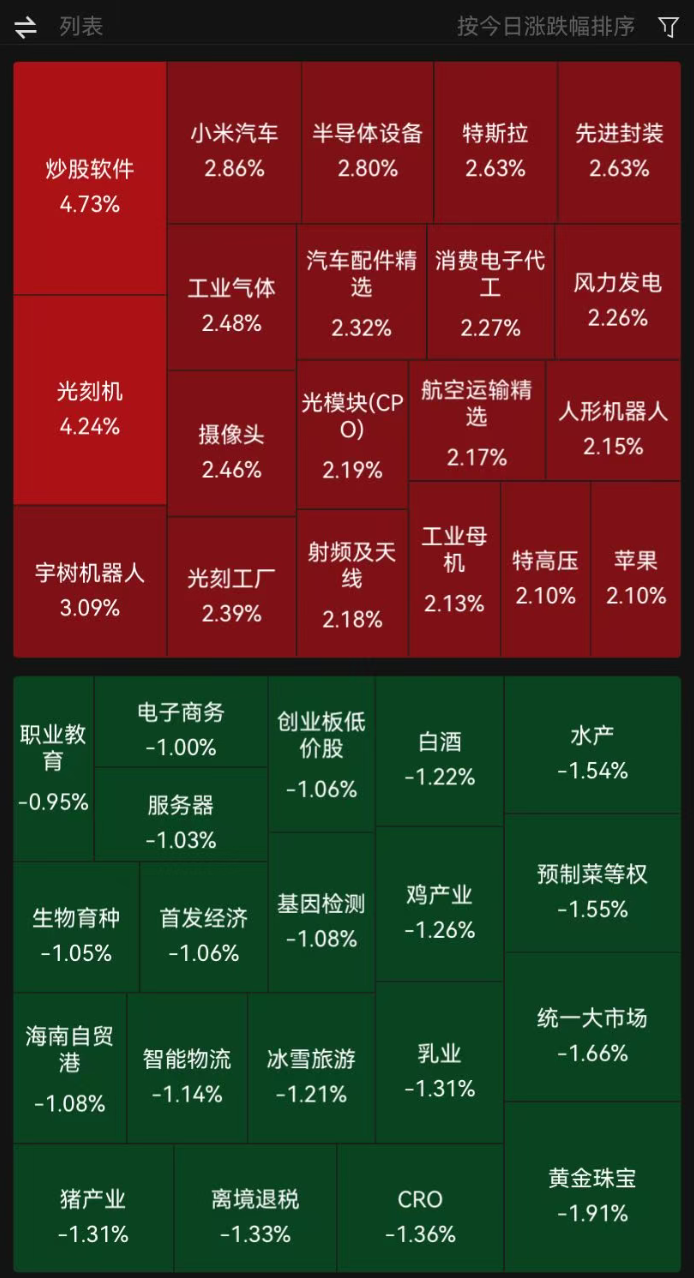Tap the 小米汽车 sector tile
Image resolution: width=694 pixels, height=1278 pixels.
click(x=234, y=150)
